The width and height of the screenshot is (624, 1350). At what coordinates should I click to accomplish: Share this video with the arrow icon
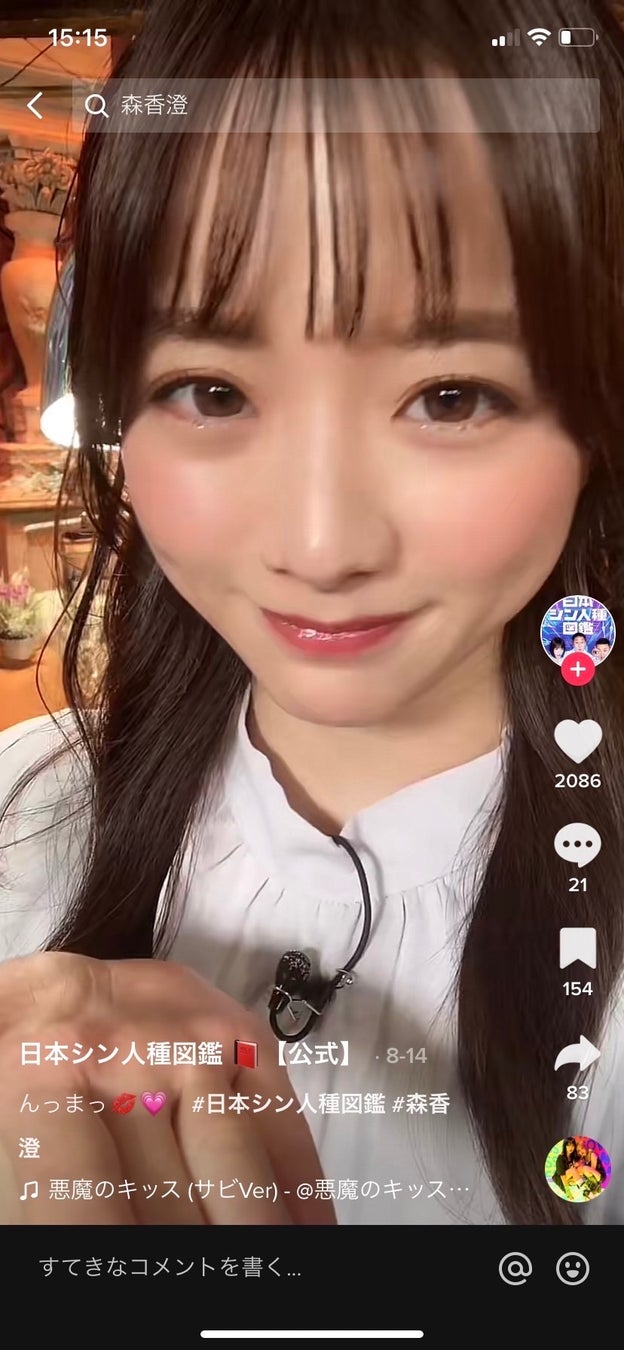pyautogui.click(x=577, y=1055)
